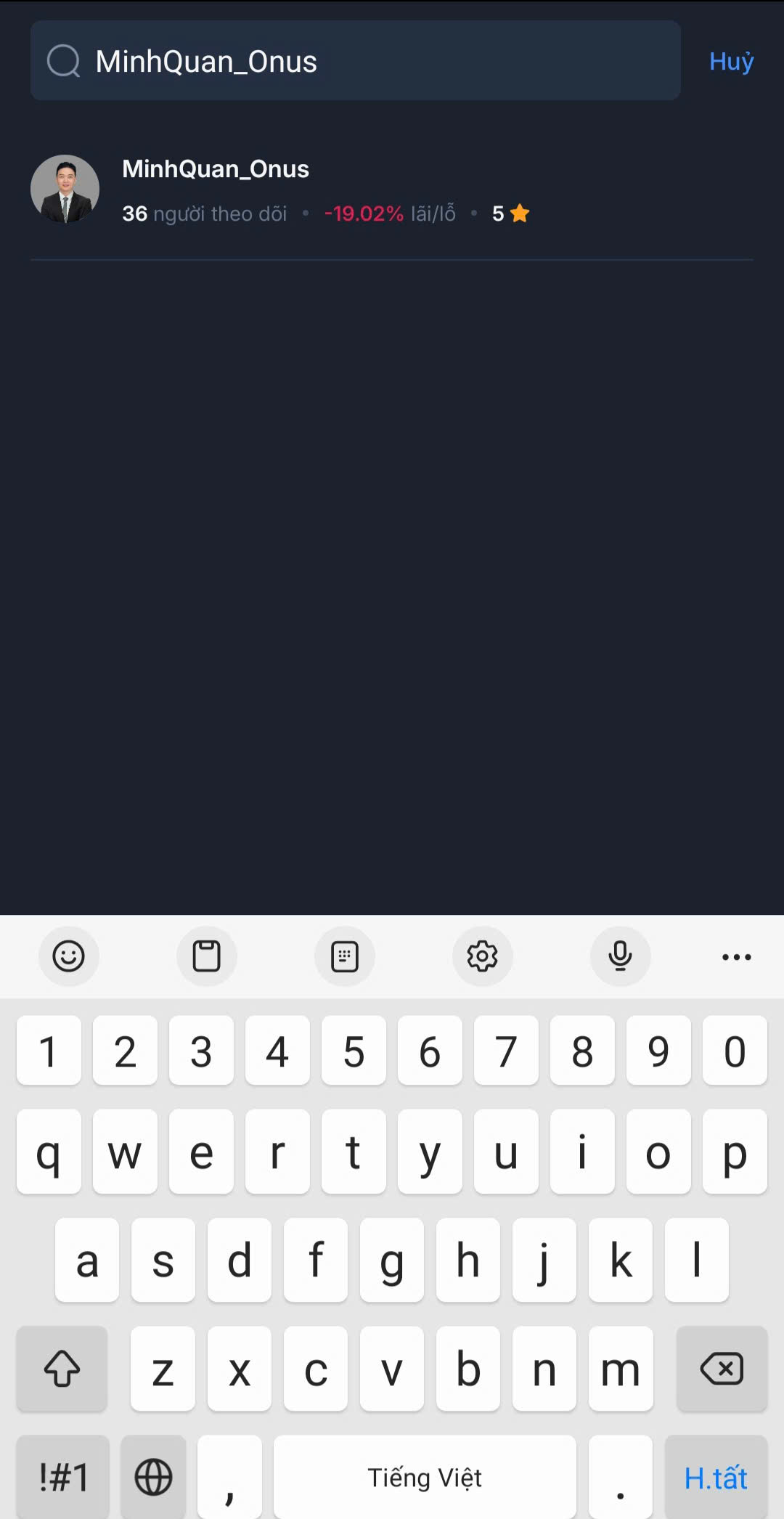
Task: Click the search magnifier icon
Action: pos(64,60)
